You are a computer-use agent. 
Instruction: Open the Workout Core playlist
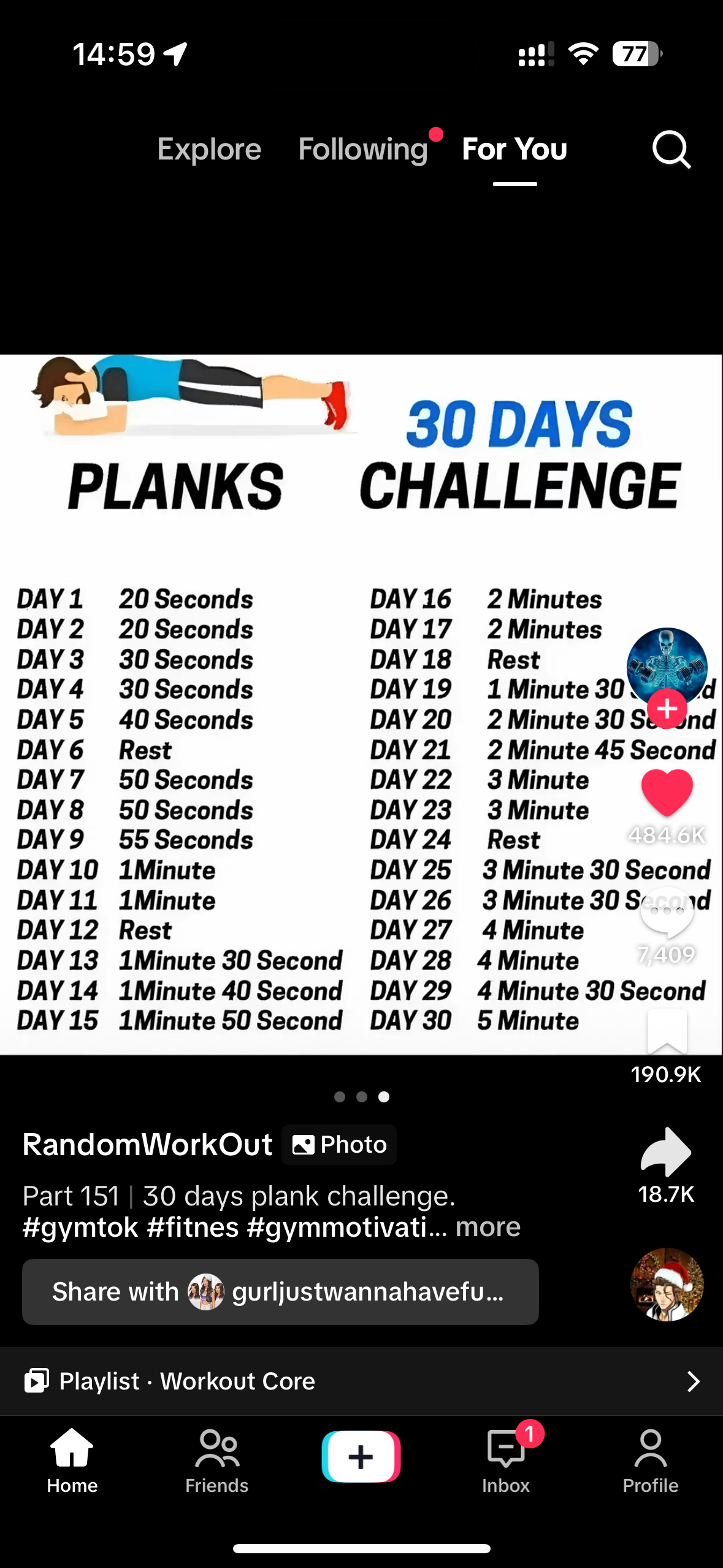tap(361, 1382)
